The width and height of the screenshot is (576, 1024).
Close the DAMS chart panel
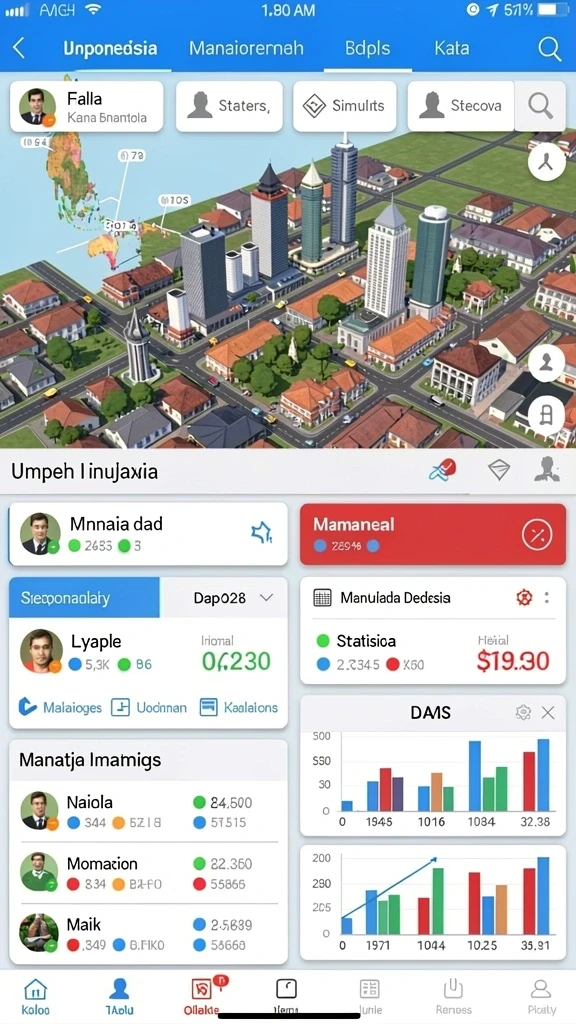point(549,712)
